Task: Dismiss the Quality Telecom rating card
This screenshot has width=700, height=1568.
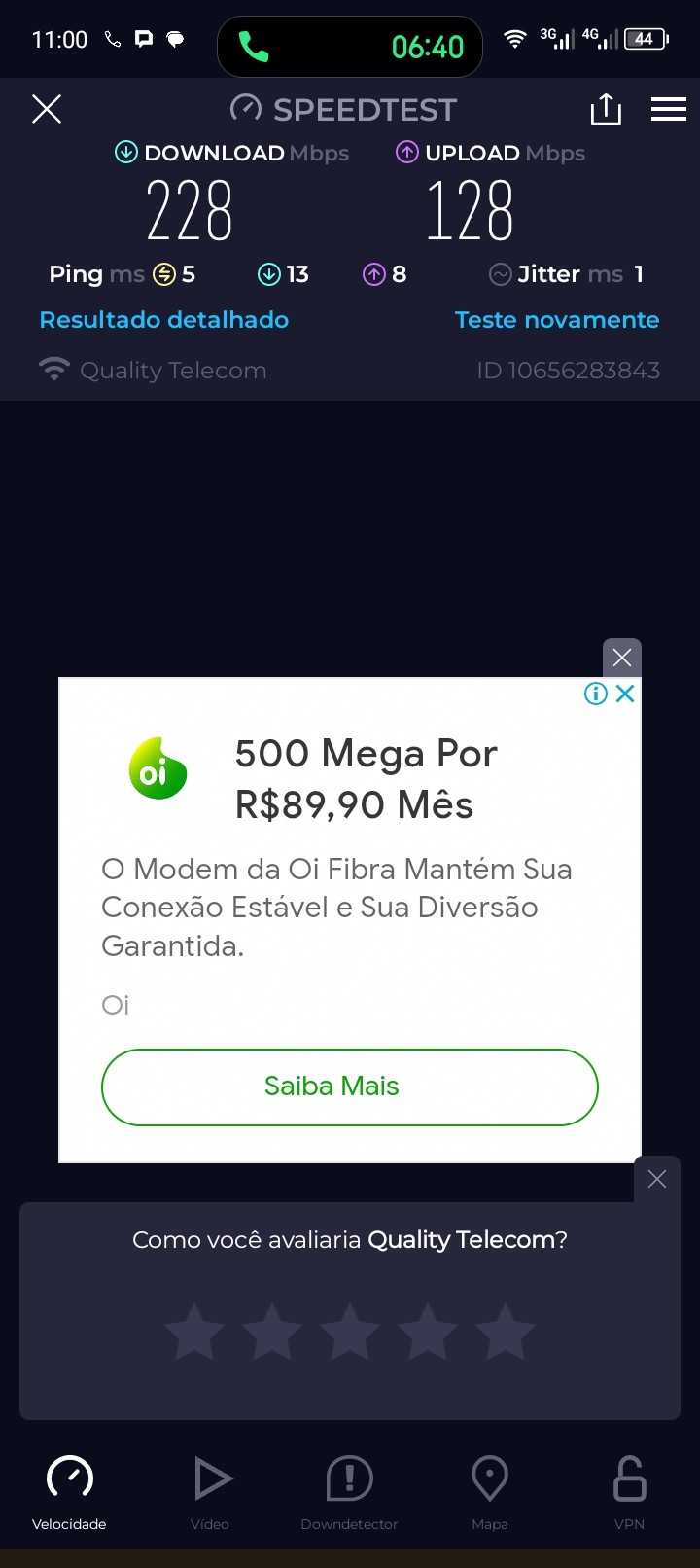Action: [x=657, y=1179]
